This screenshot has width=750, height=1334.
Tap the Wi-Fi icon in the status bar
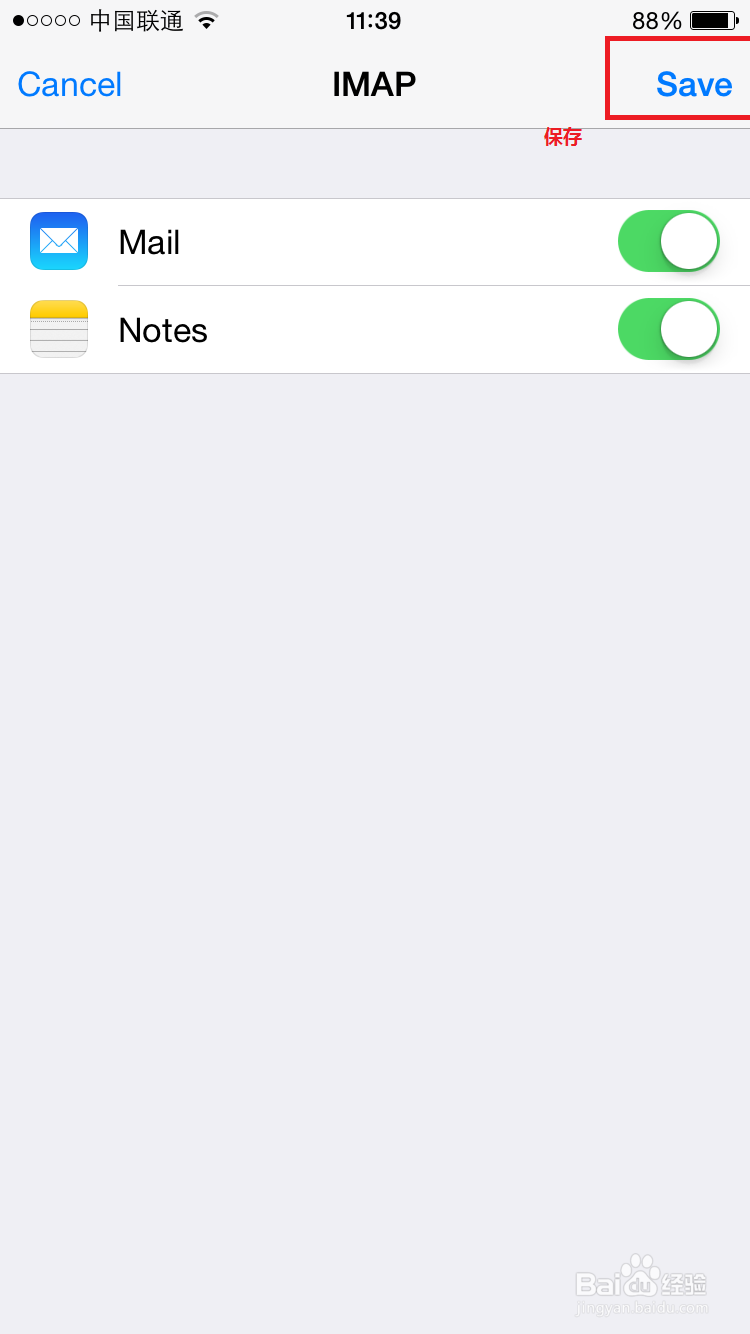207,19
